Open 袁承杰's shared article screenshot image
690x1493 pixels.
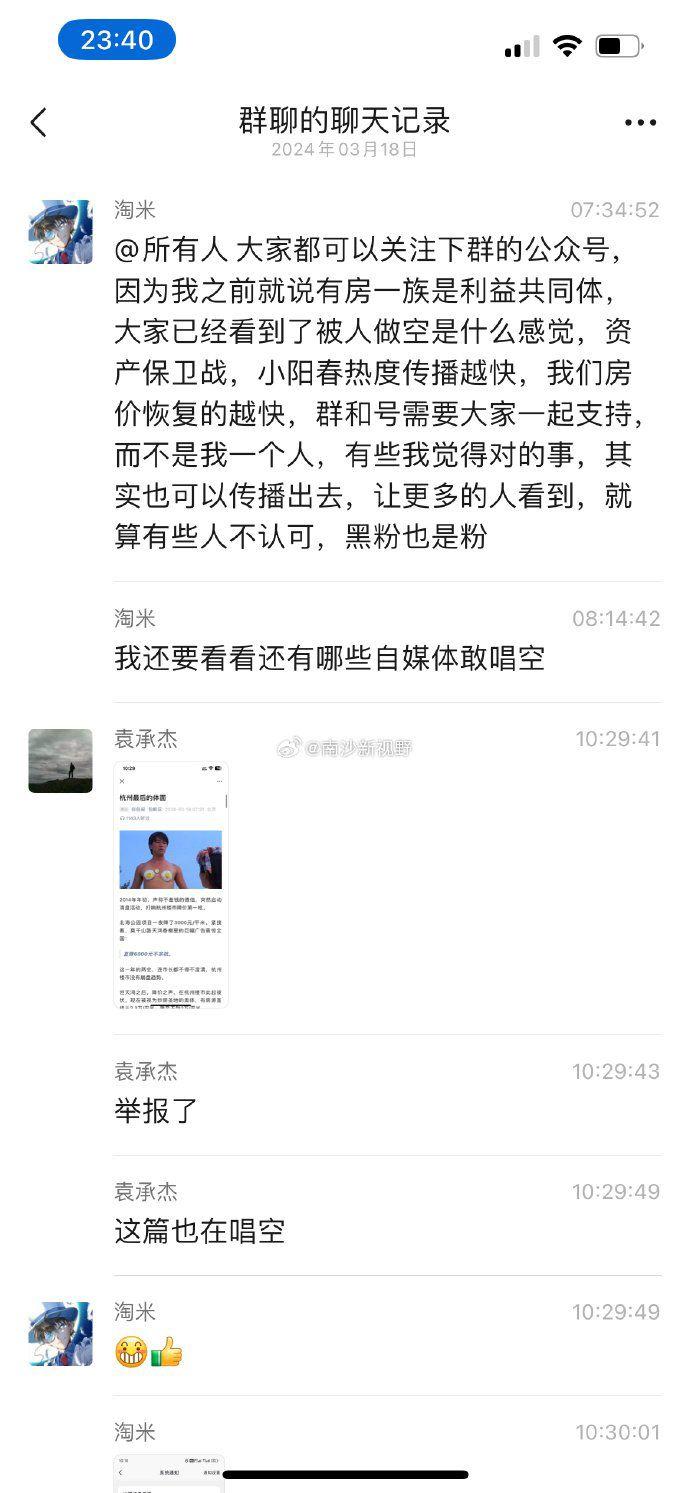[x=171, y=885]
